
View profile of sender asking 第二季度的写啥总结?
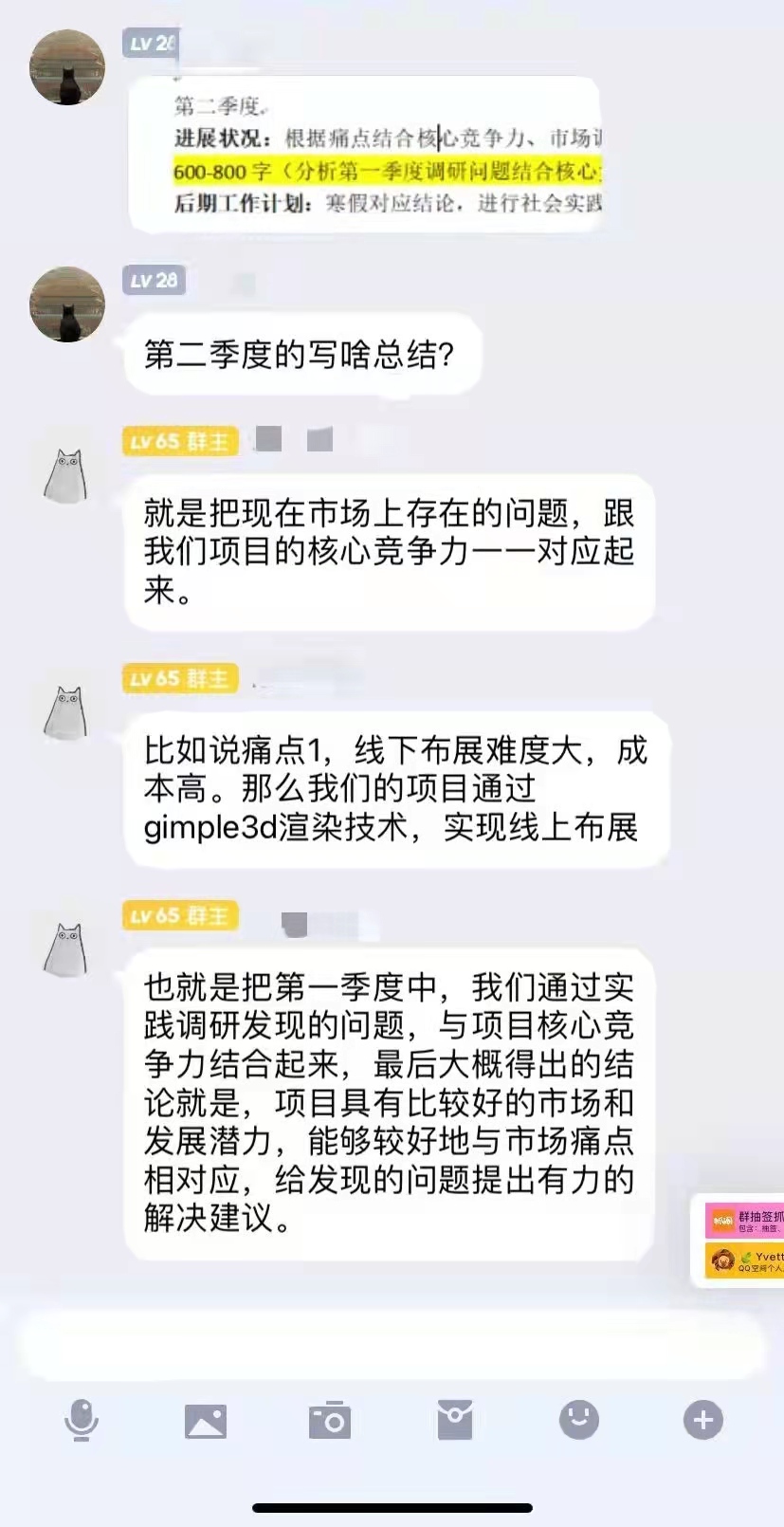pyautogui.click(x=66, y=304)
